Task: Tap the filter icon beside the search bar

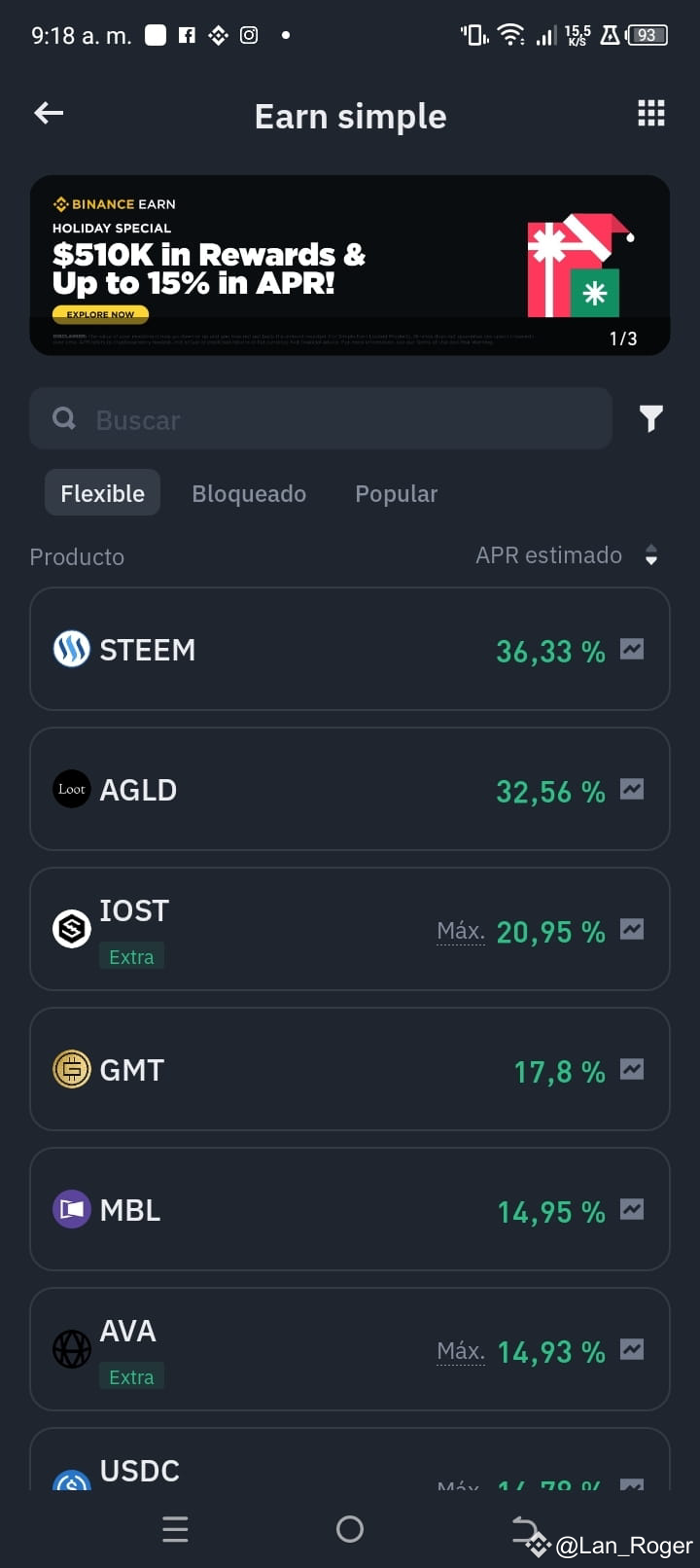Action: [x=650, y=418]
